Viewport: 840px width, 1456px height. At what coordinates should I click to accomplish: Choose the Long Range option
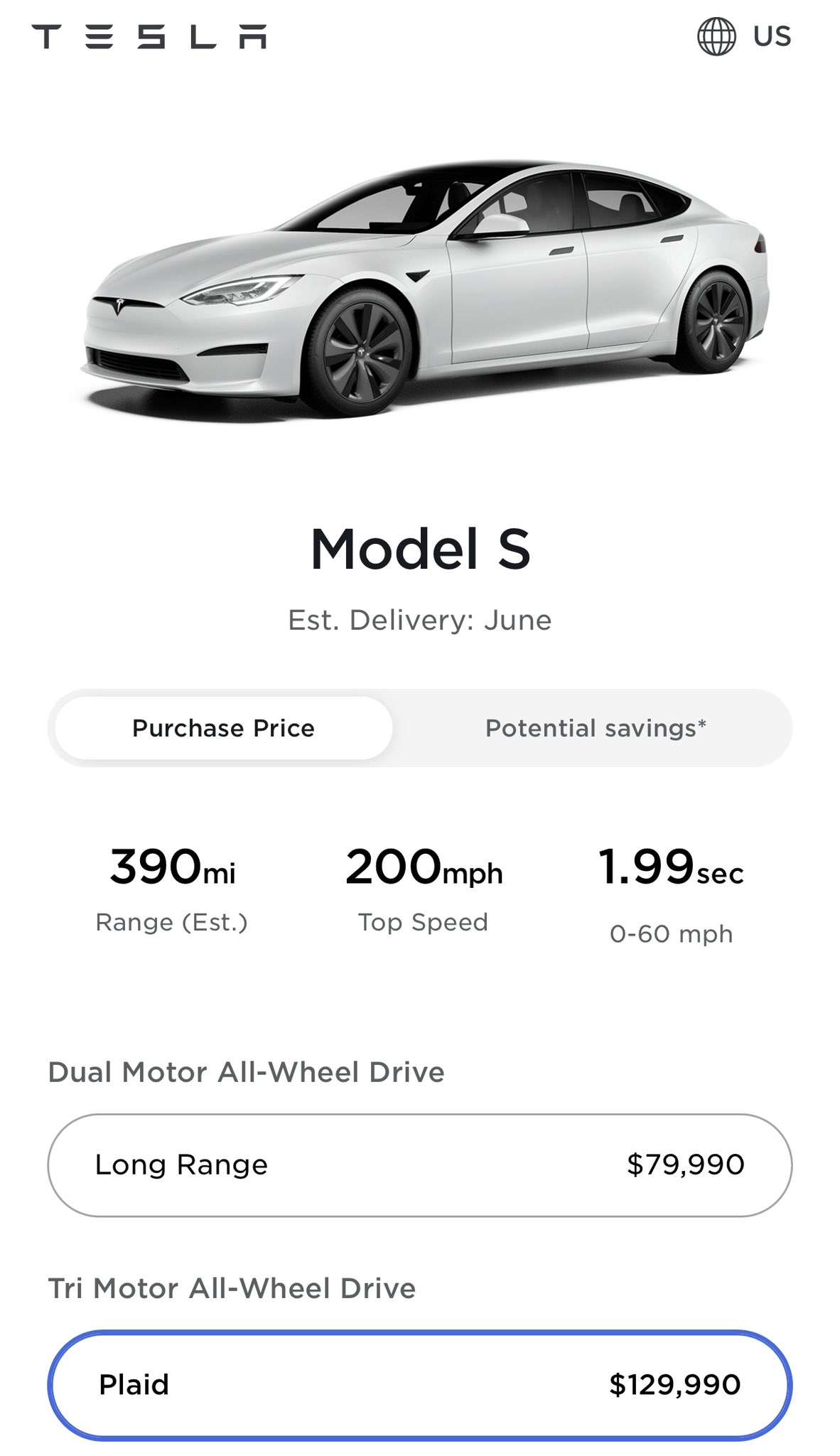(419, 1165)
